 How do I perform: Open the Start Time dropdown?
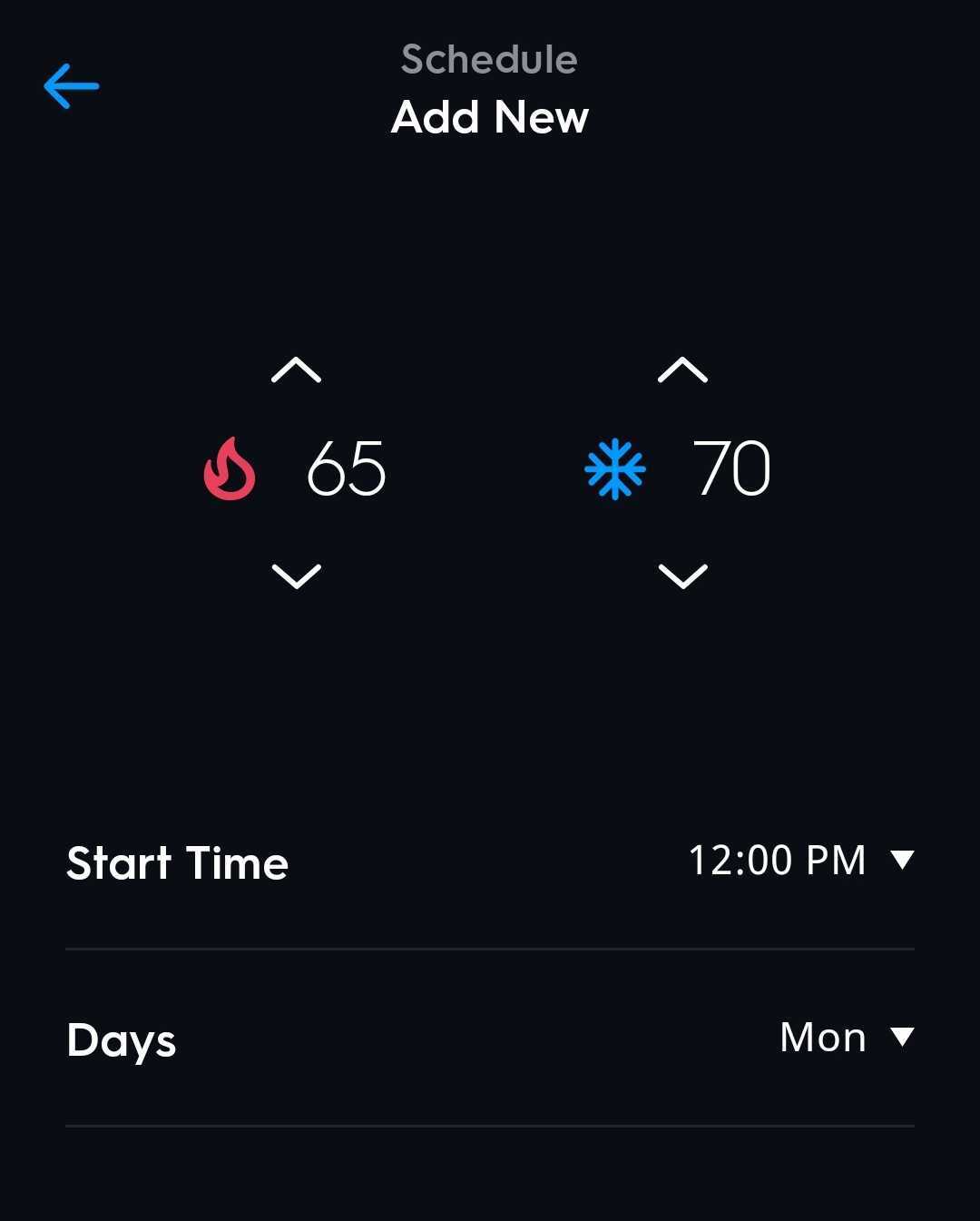pos(902,862)
